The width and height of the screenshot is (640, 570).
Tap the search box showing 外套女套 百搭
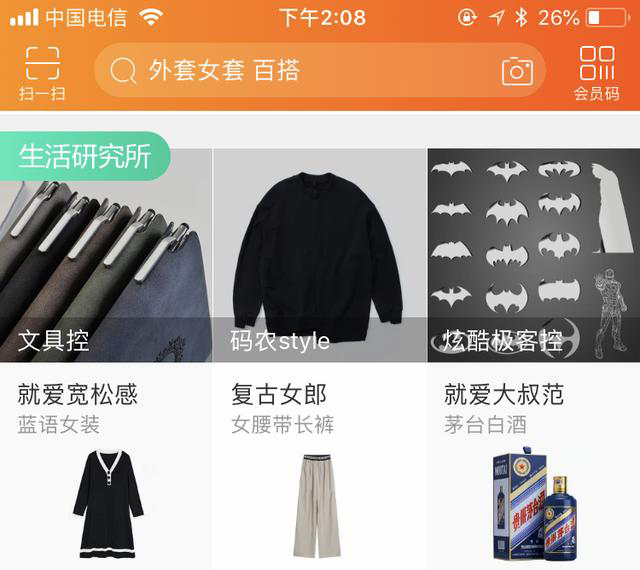tap(300, 70)
